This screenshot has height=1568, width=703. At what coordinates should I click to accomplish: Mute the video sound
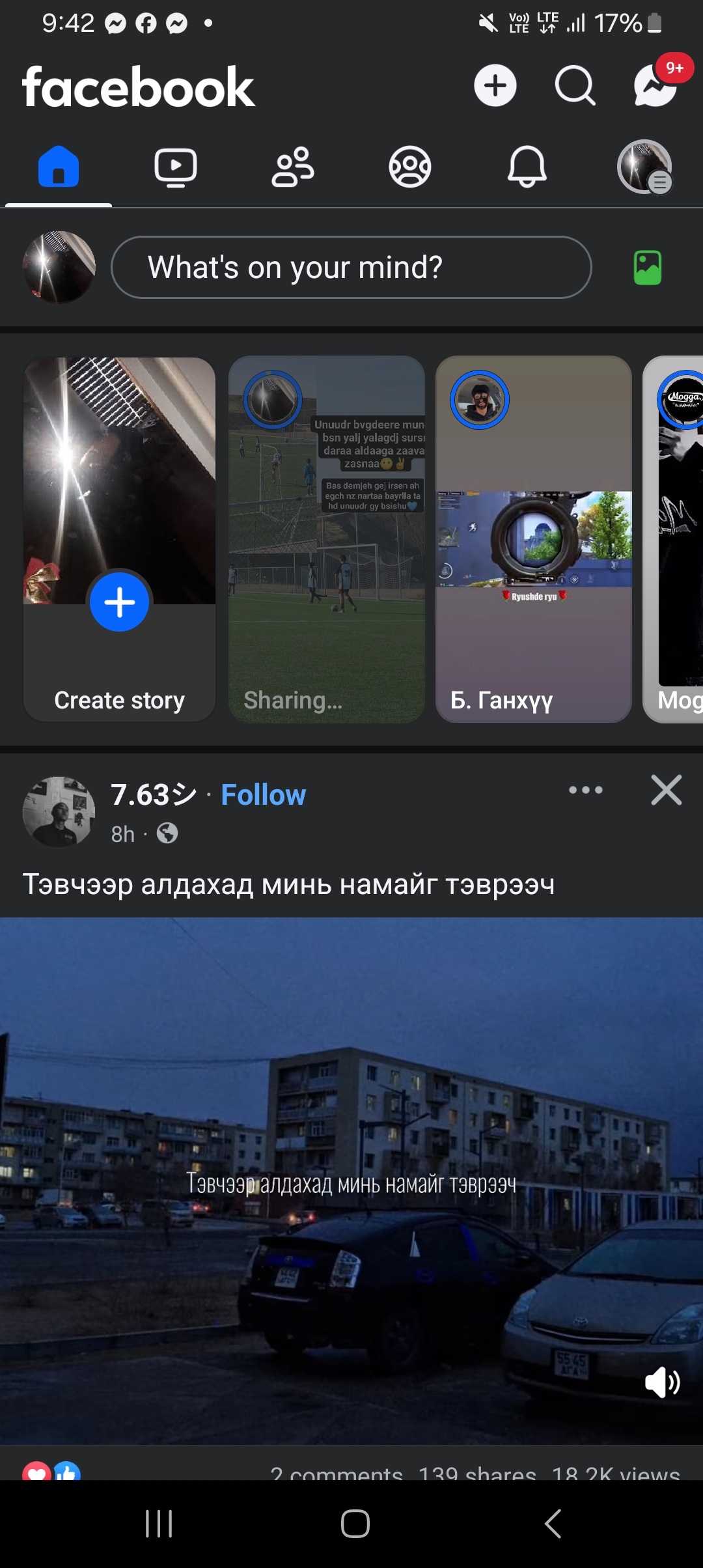pyautogui.click(x=662, y=1382)
